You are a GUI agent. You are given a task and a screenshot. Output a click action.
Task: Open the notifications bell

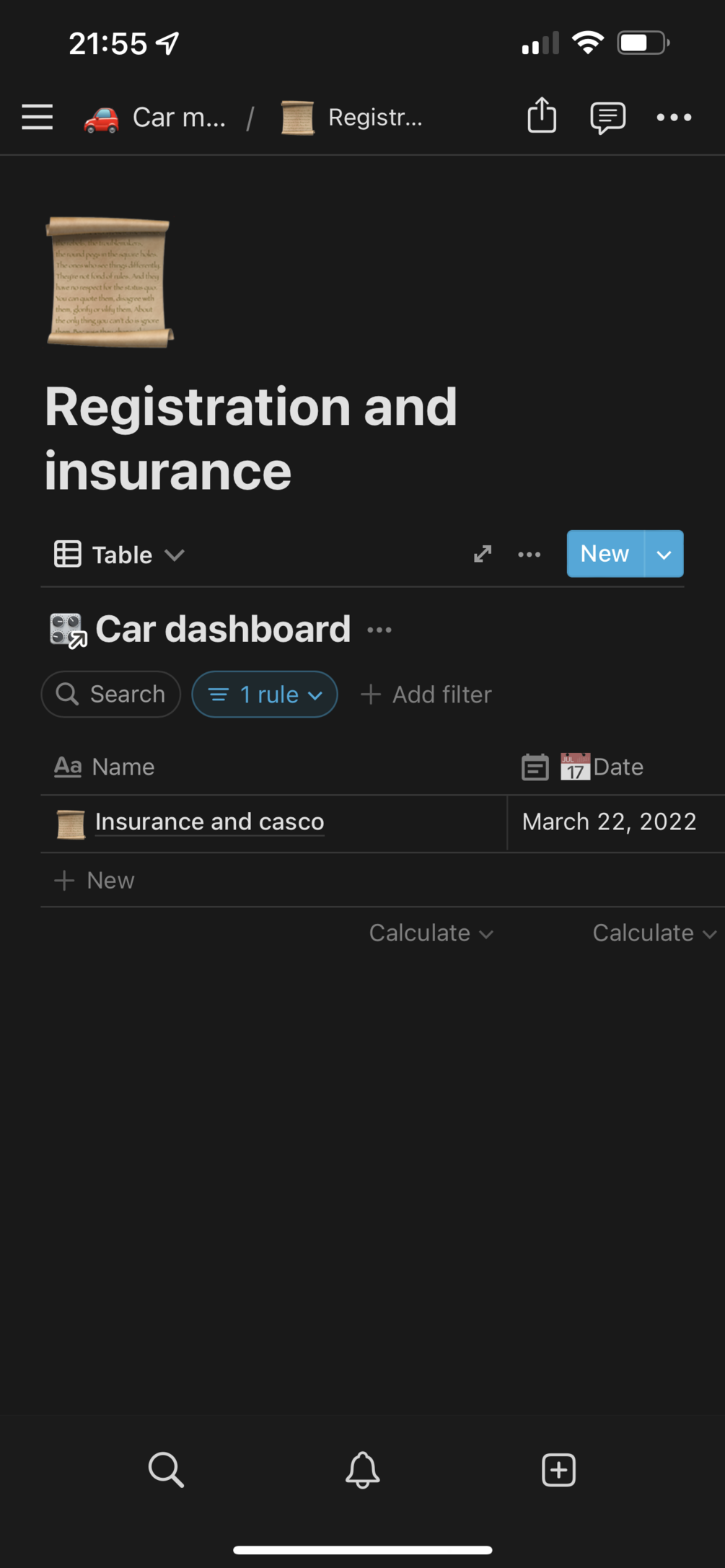coord(362,1470)
